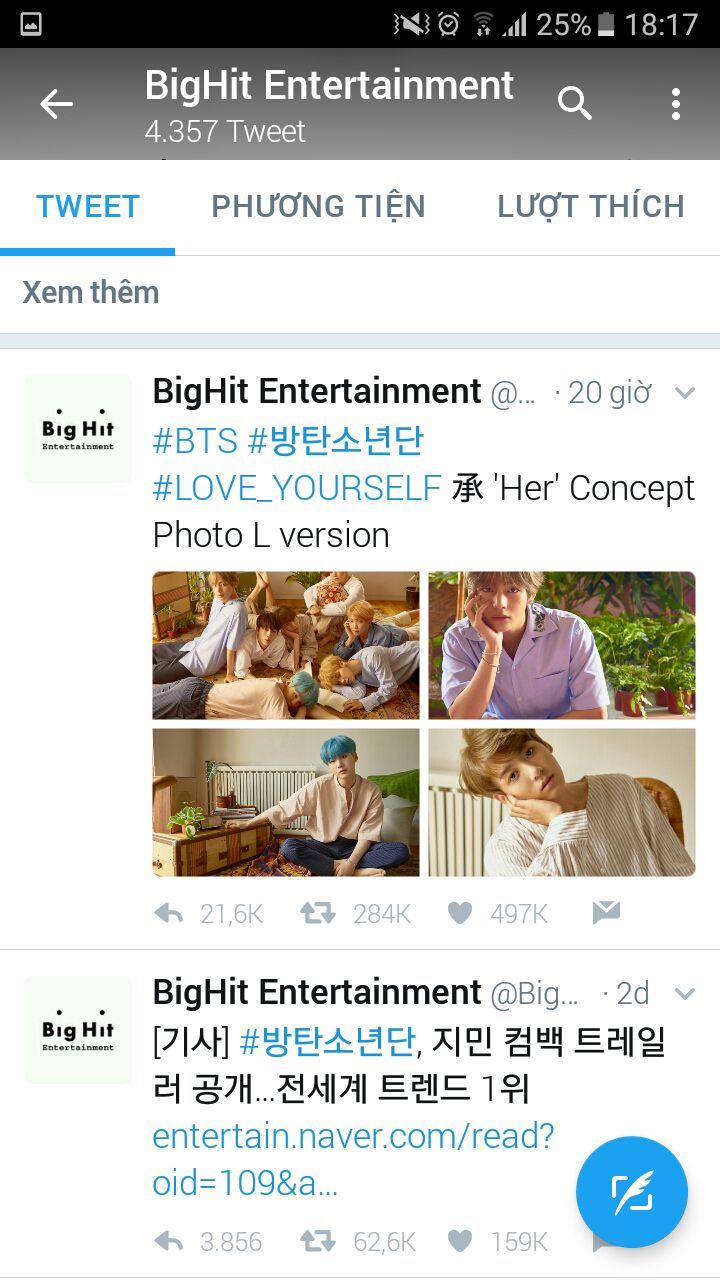Image resolution: width=720 pixels, height=1280 pixels.
Task: Open the #BTS hashtag link
Action: [x=195, y=441]
